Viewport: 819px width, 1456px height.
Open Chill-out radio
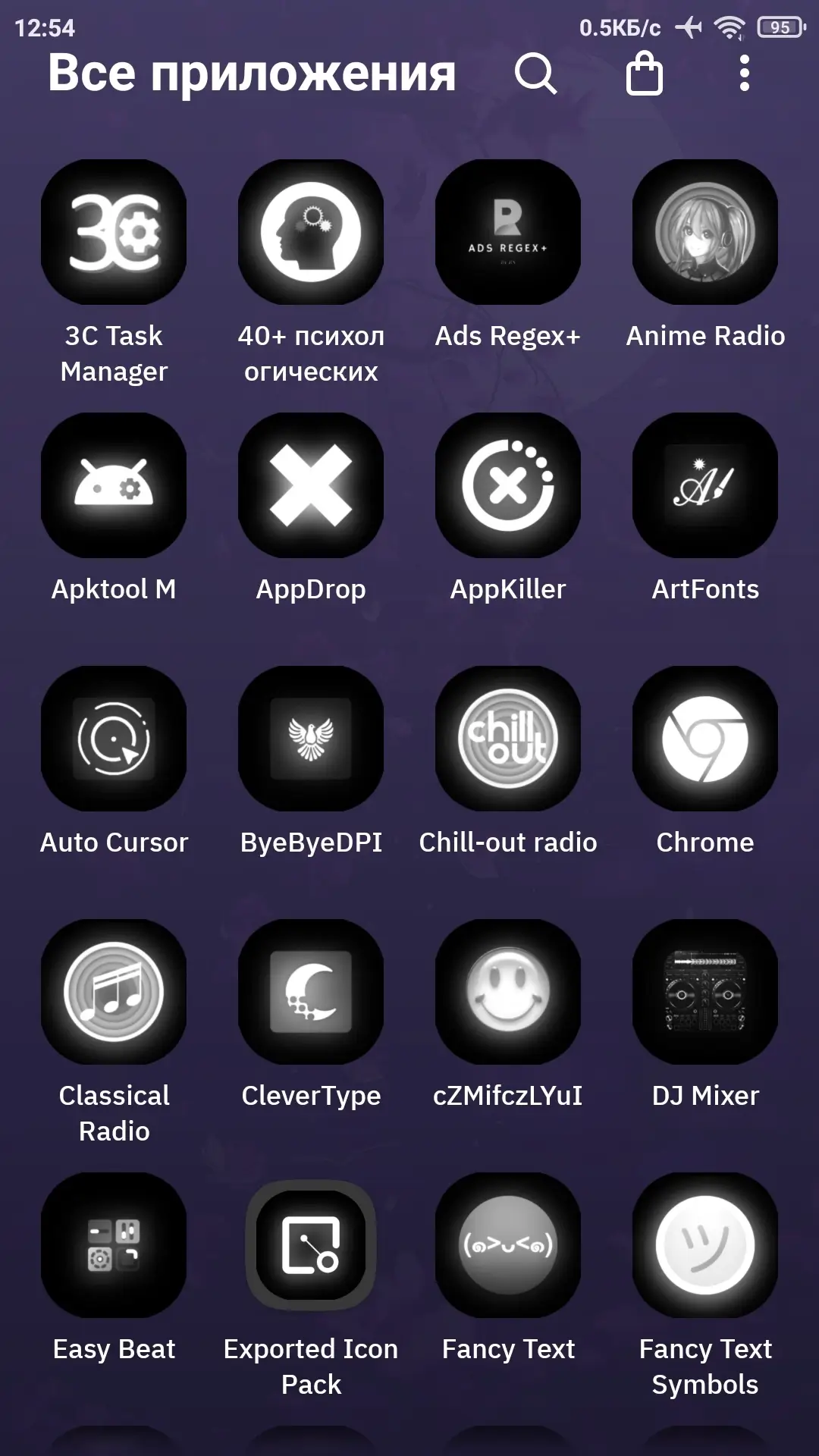(x=508, y=739)
